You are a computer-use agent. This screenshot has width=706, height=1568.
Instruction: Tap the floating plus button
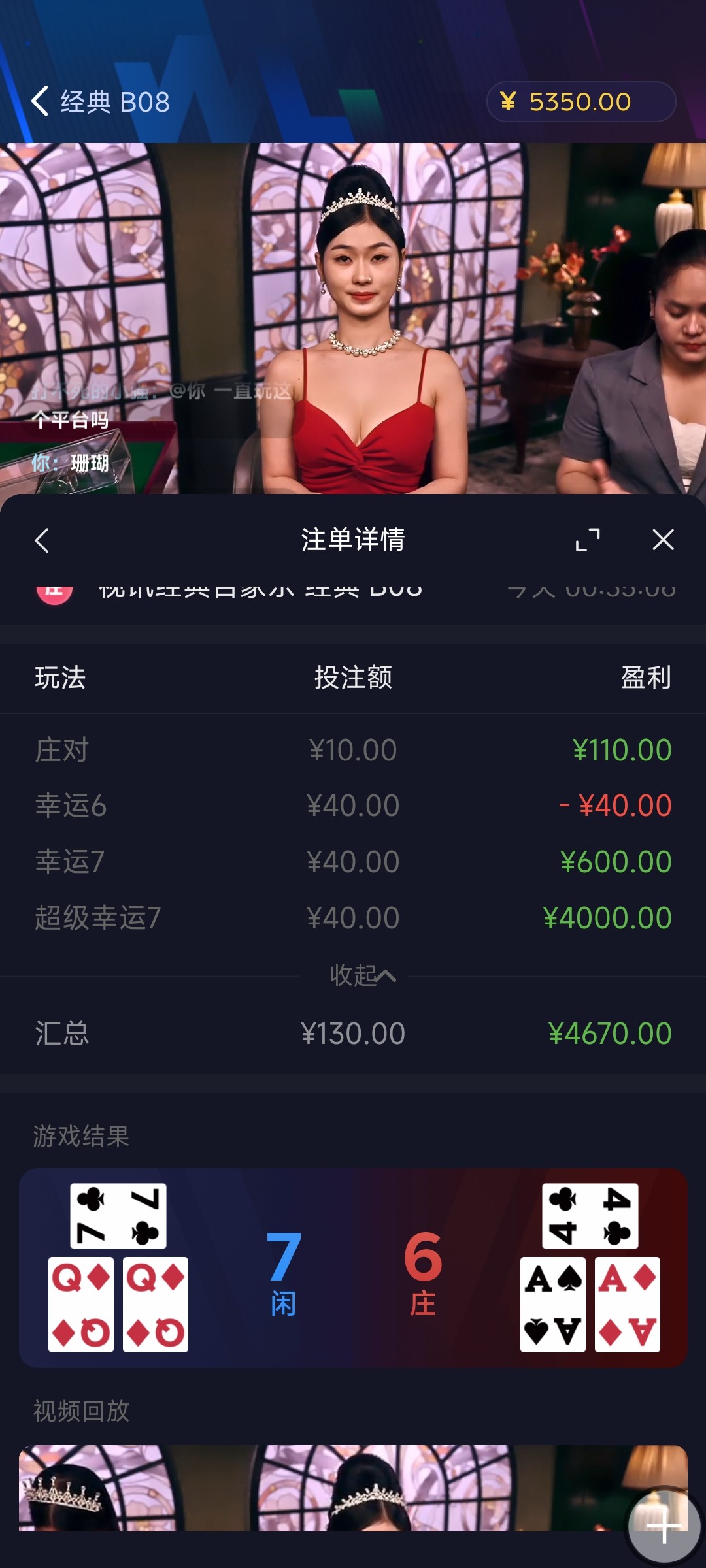[664, 1526]
